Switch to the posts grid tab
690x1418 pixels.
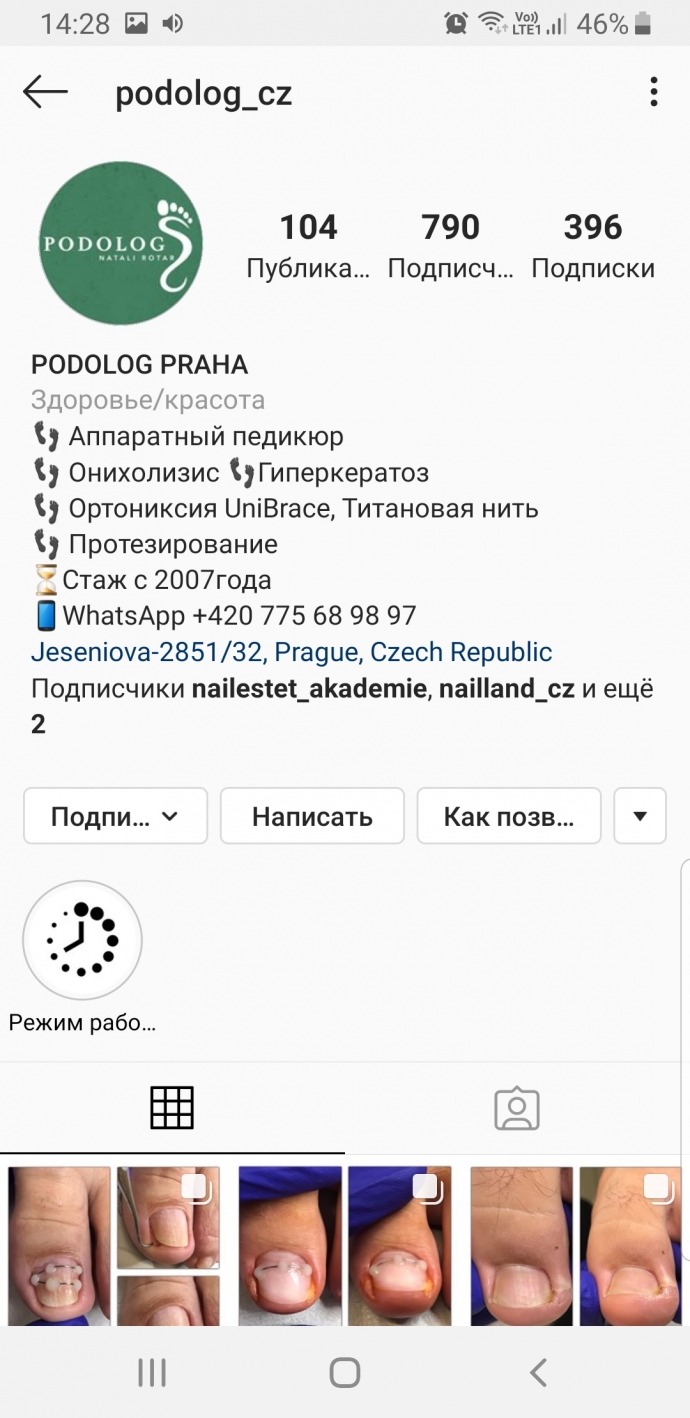point(172,1108)
